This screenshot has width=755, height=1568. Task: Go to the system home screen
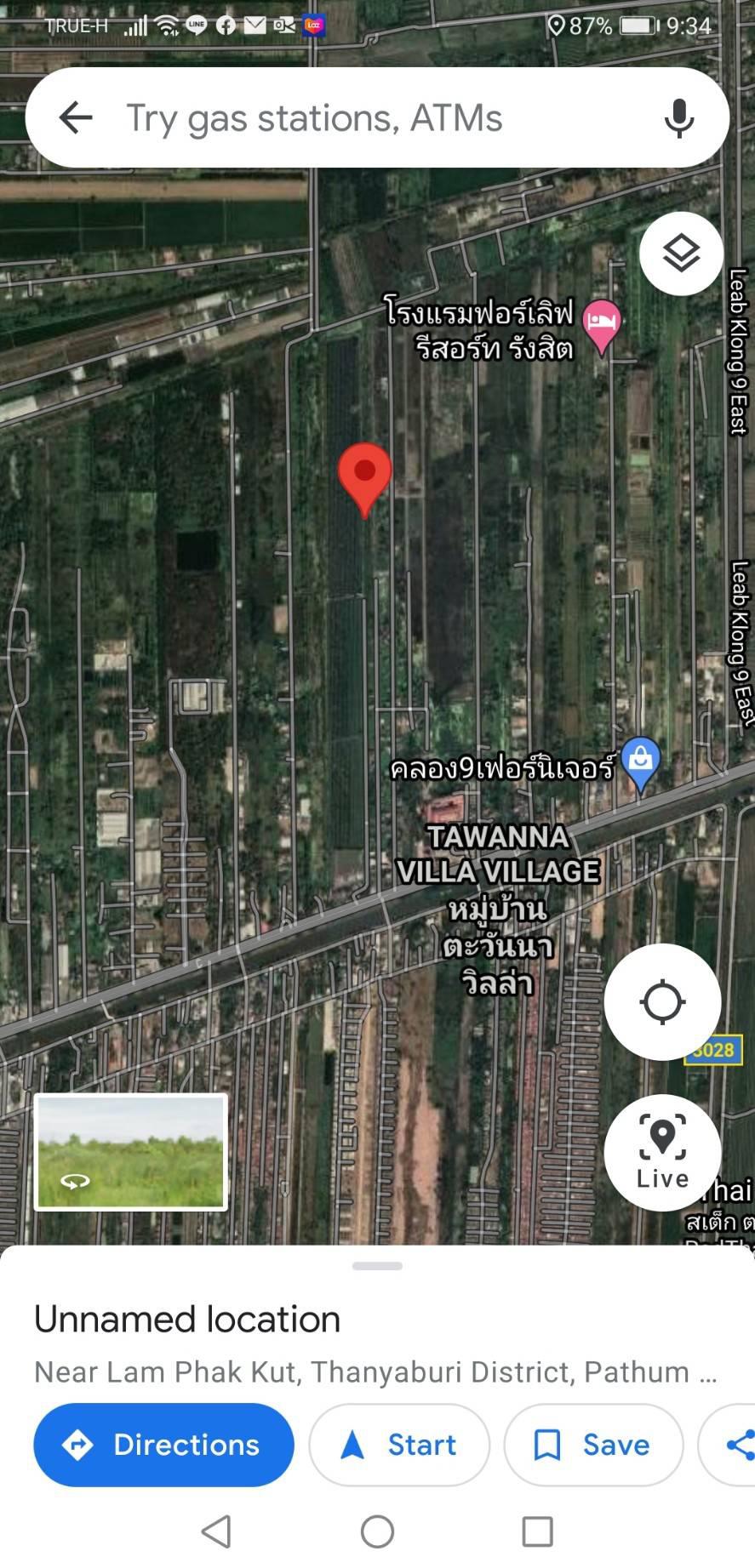(377, 1532)
